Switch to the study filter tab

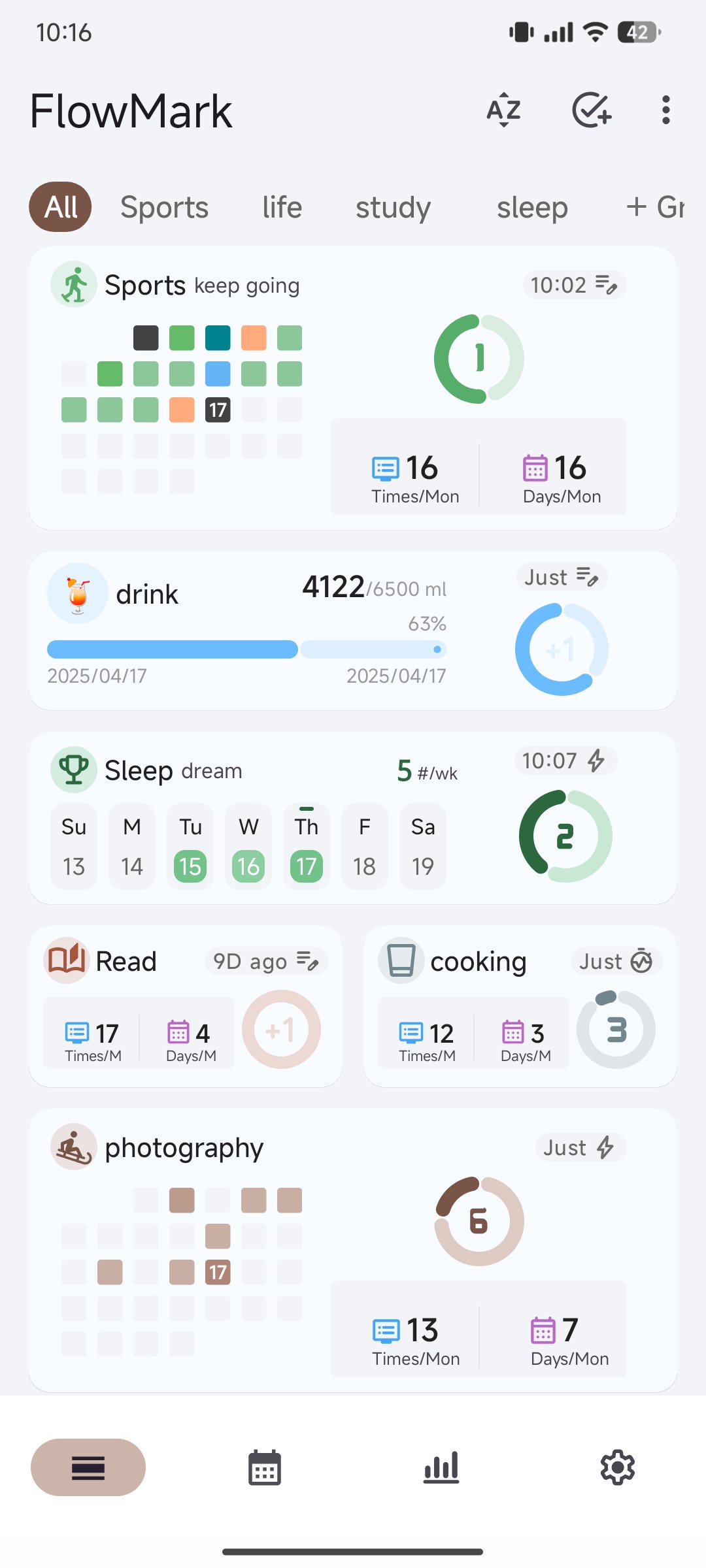393,207
